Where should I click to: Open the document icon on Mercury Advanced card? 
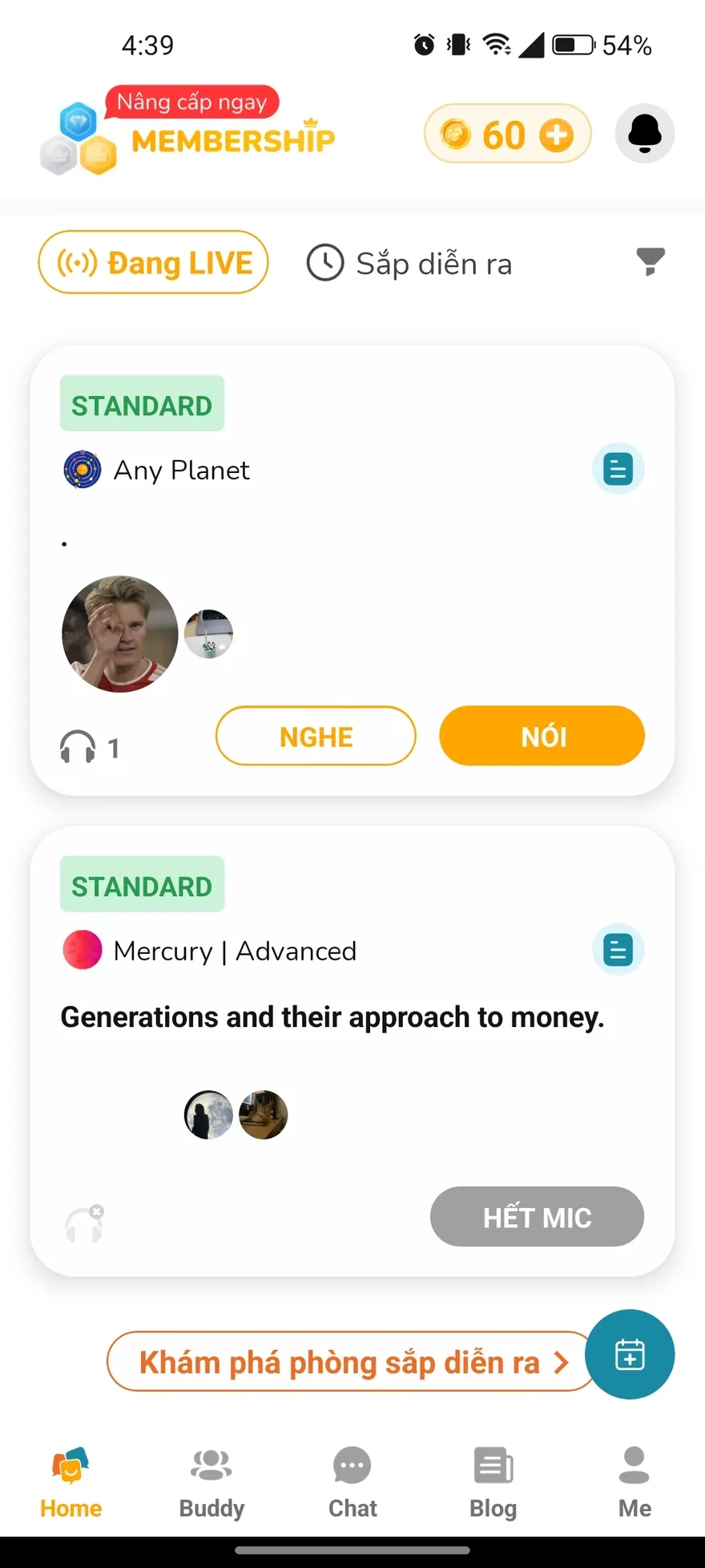[618, 951]
